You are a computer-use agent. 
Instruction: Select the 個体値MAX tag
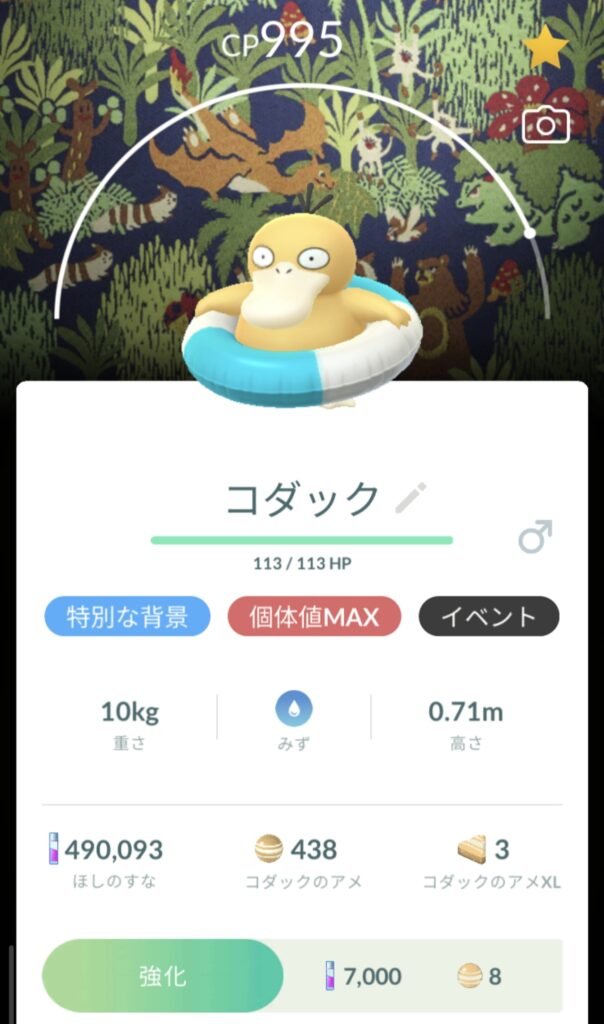tap(314, 617)
